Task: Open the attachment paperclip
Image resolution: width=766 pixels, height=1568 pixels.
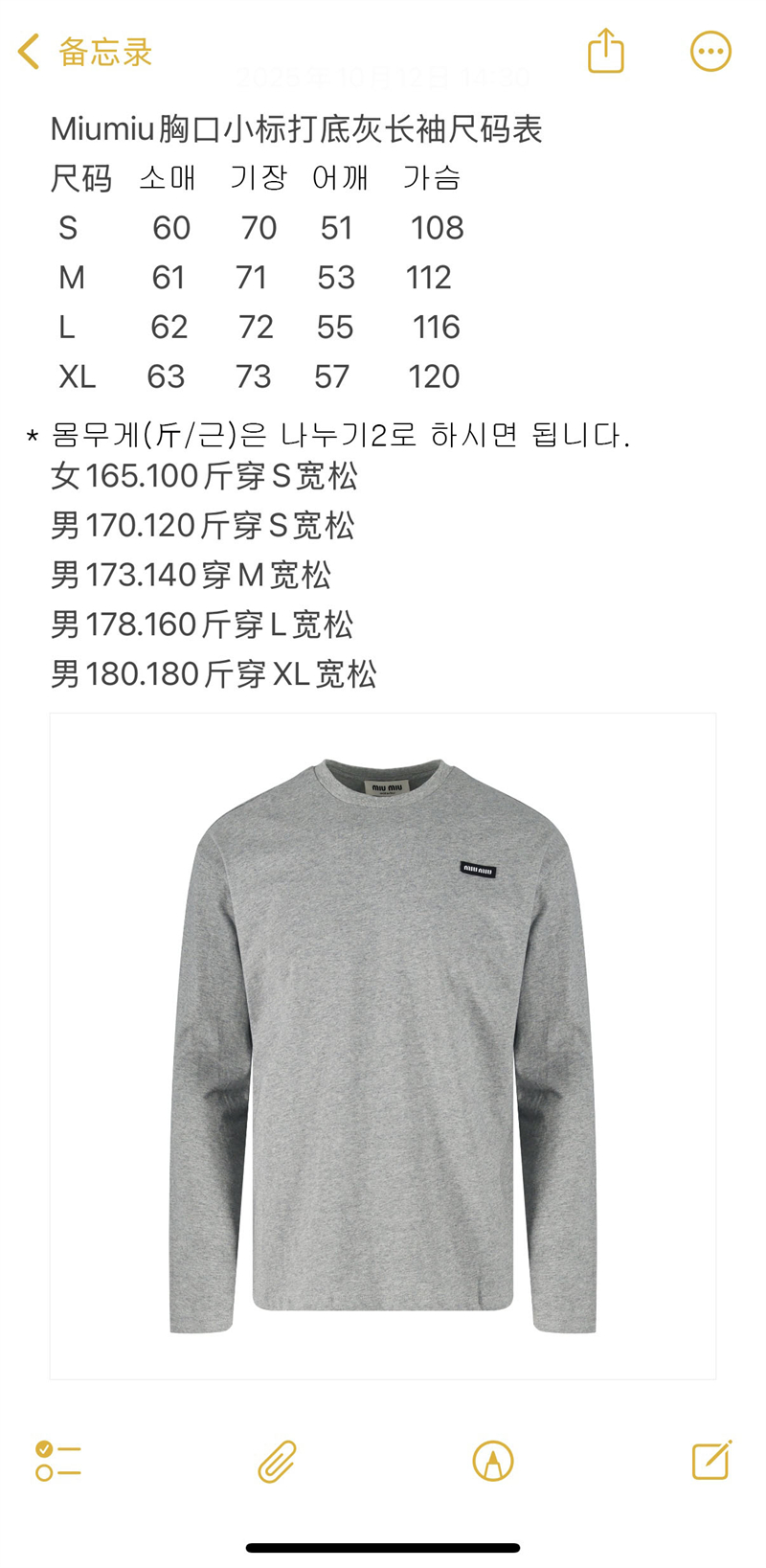Action: coord(277,1462)
